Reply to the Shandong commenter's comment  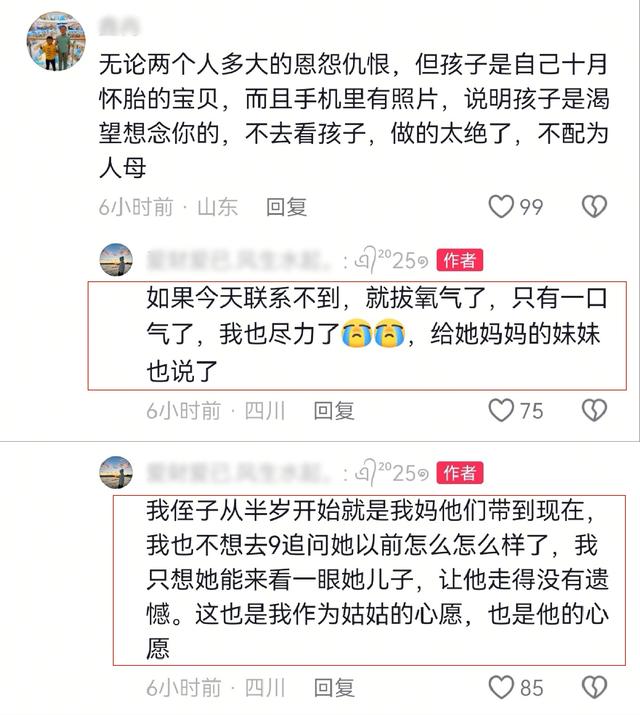coord(286,207)
